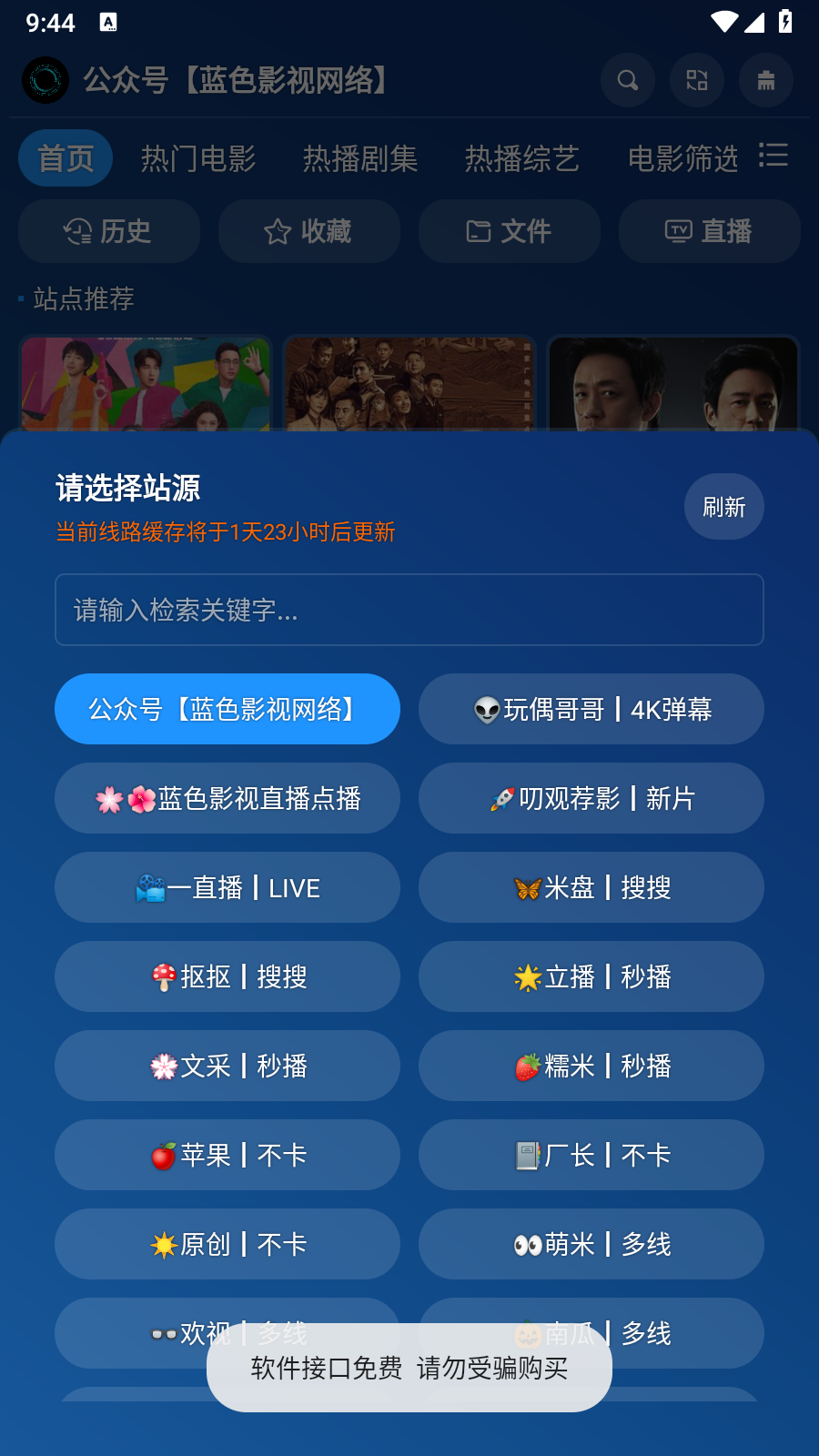Select the 👀萌米丨多线 source
Screen dimensions: 819x1456
[591, 1244]
